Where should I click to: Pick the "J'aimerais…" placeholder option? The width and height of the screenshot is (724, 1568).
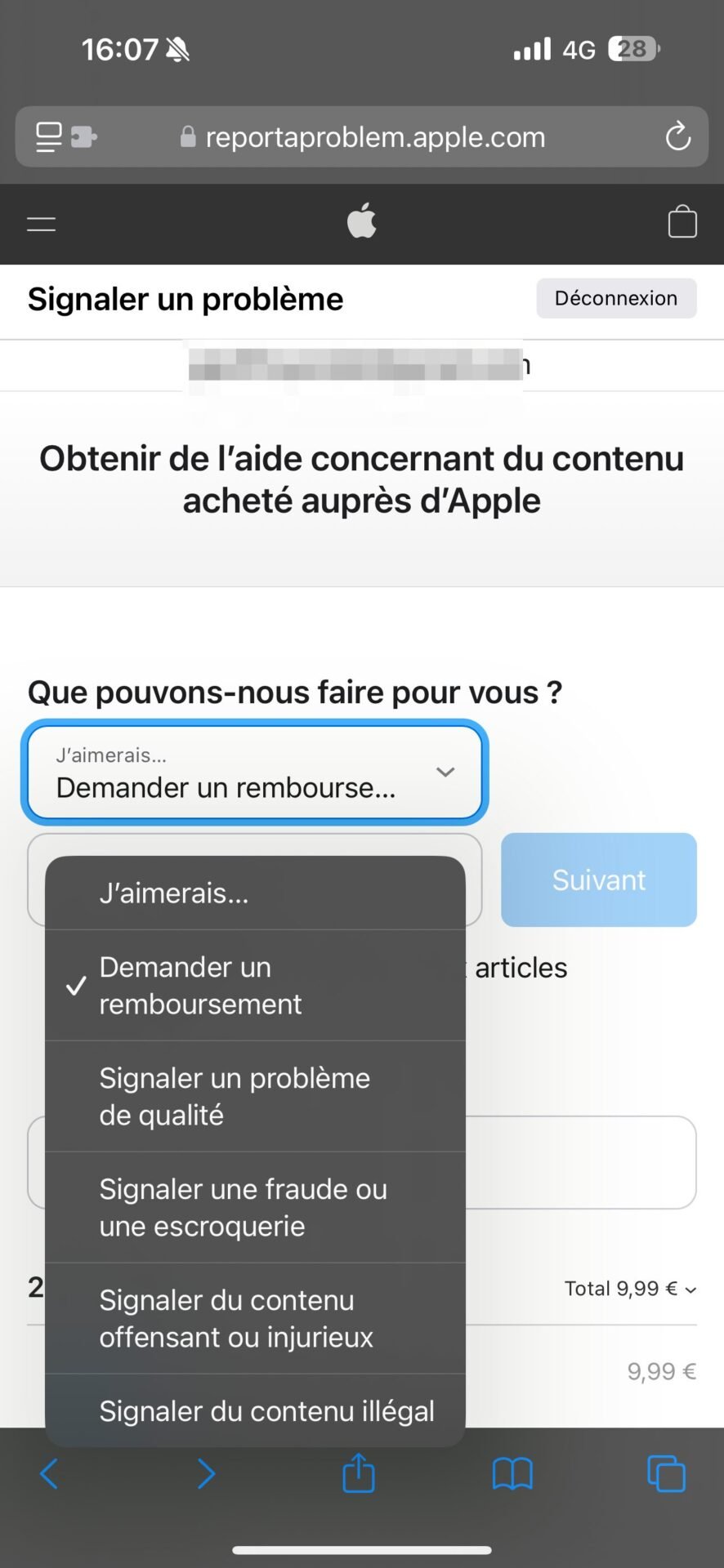pos(255,893)
